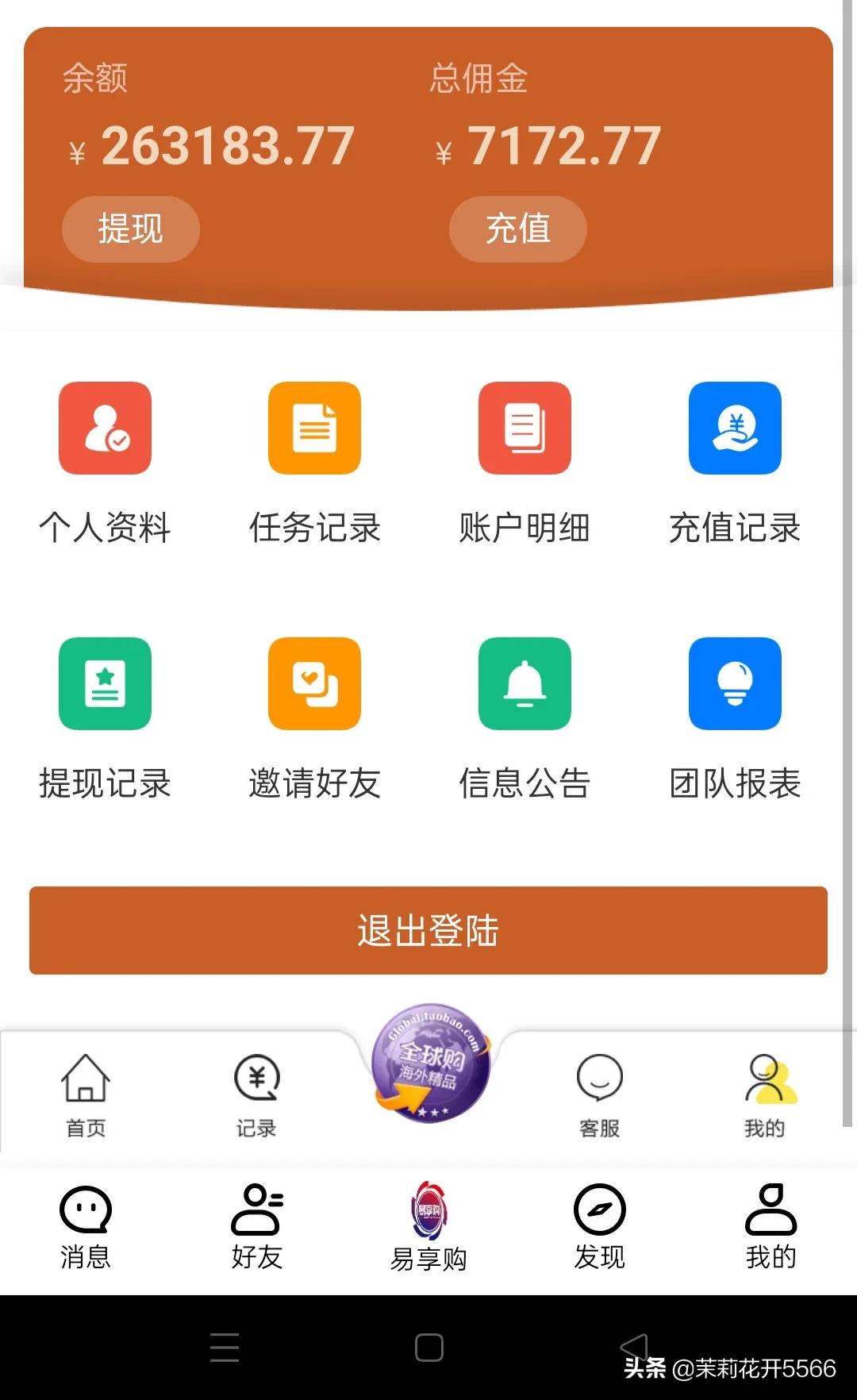View the 团队报表 team report icon

click(735, 684)
